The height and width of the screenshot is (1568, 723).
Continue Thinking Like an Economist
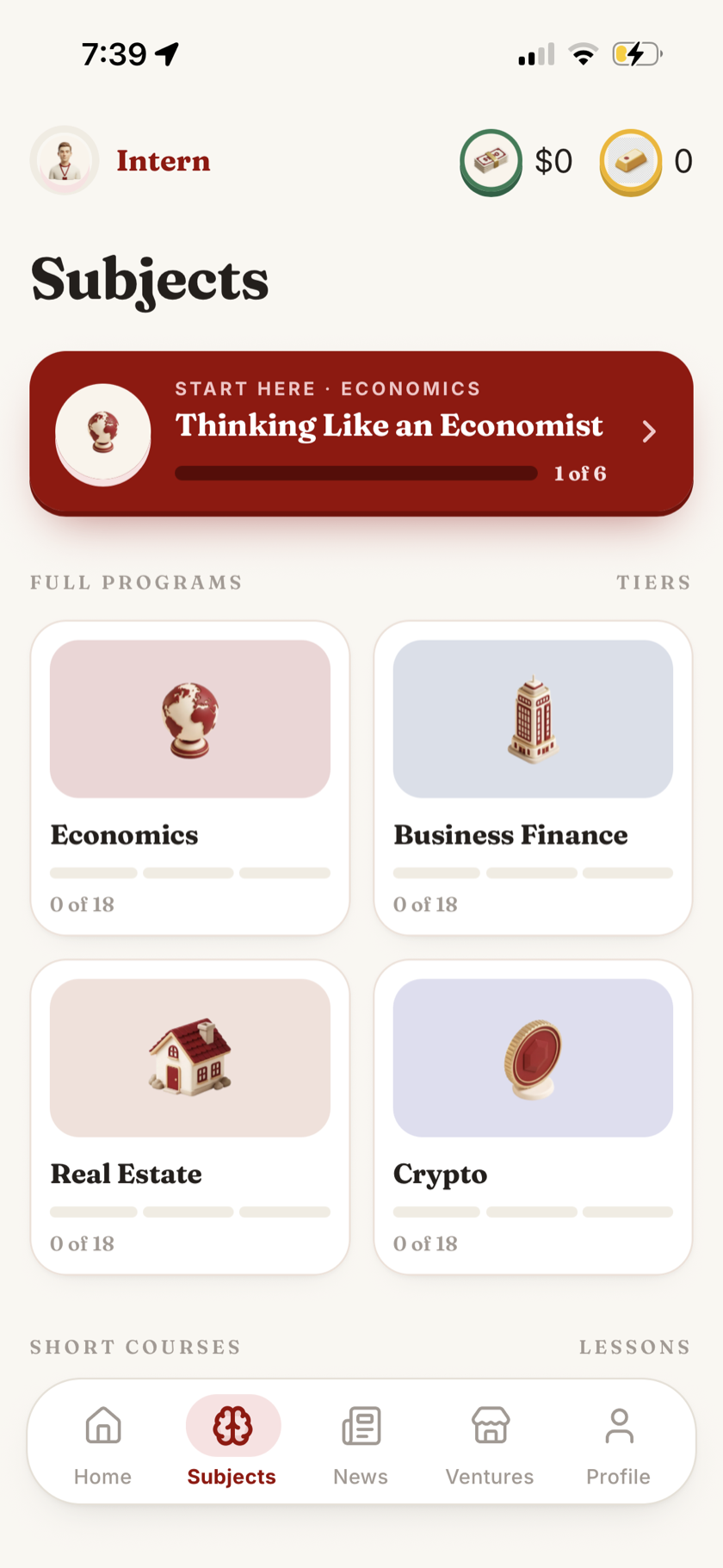pos(361,433)
